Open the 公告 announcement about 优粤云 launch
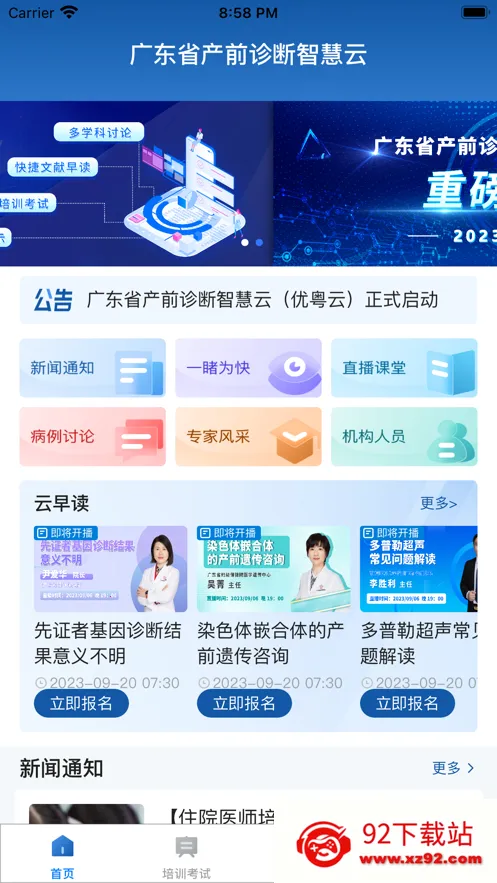 (x=248, y=300)
